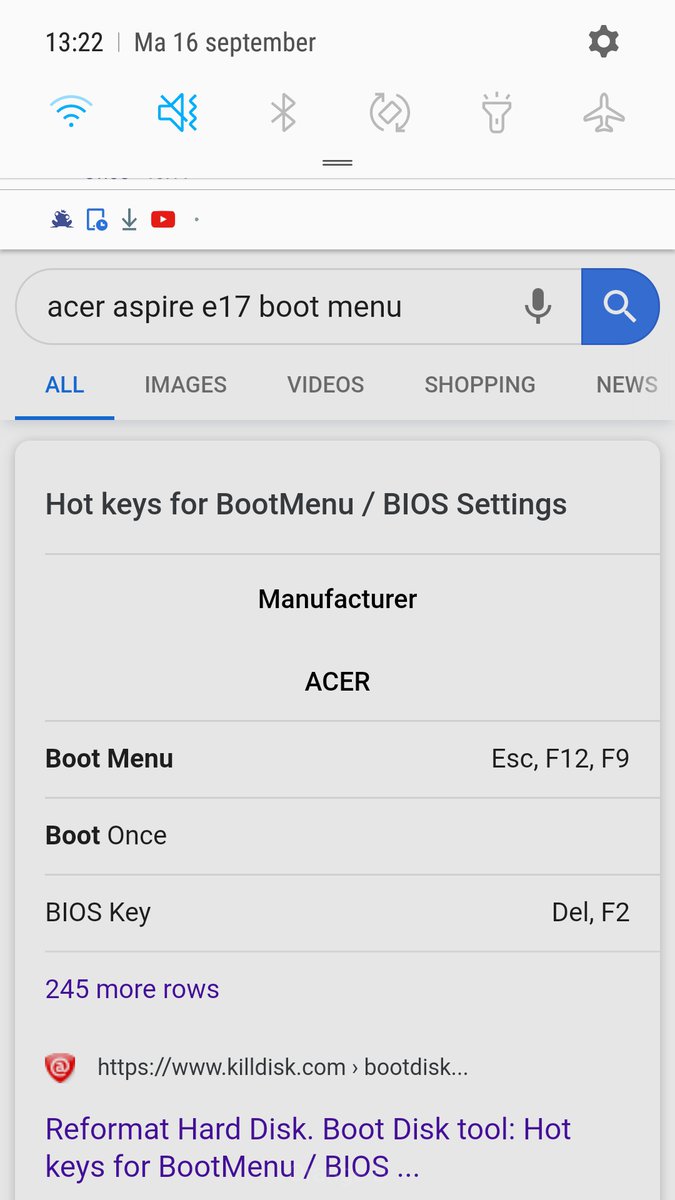
Task: Switch to the Shopping tab
Action: [480, 385]
